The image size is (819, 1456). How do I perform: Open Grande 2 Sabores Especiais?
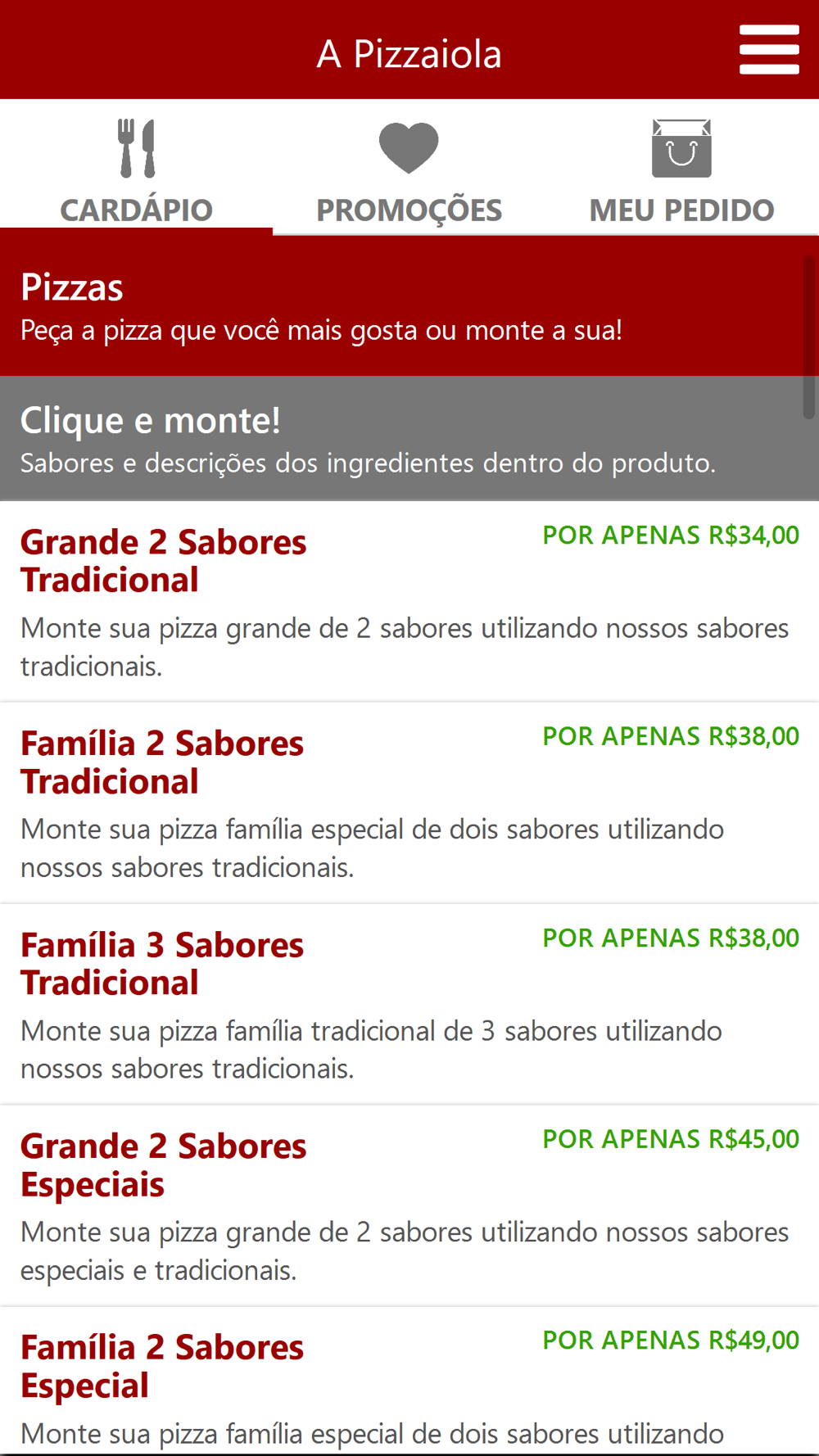pos(409,1205)
